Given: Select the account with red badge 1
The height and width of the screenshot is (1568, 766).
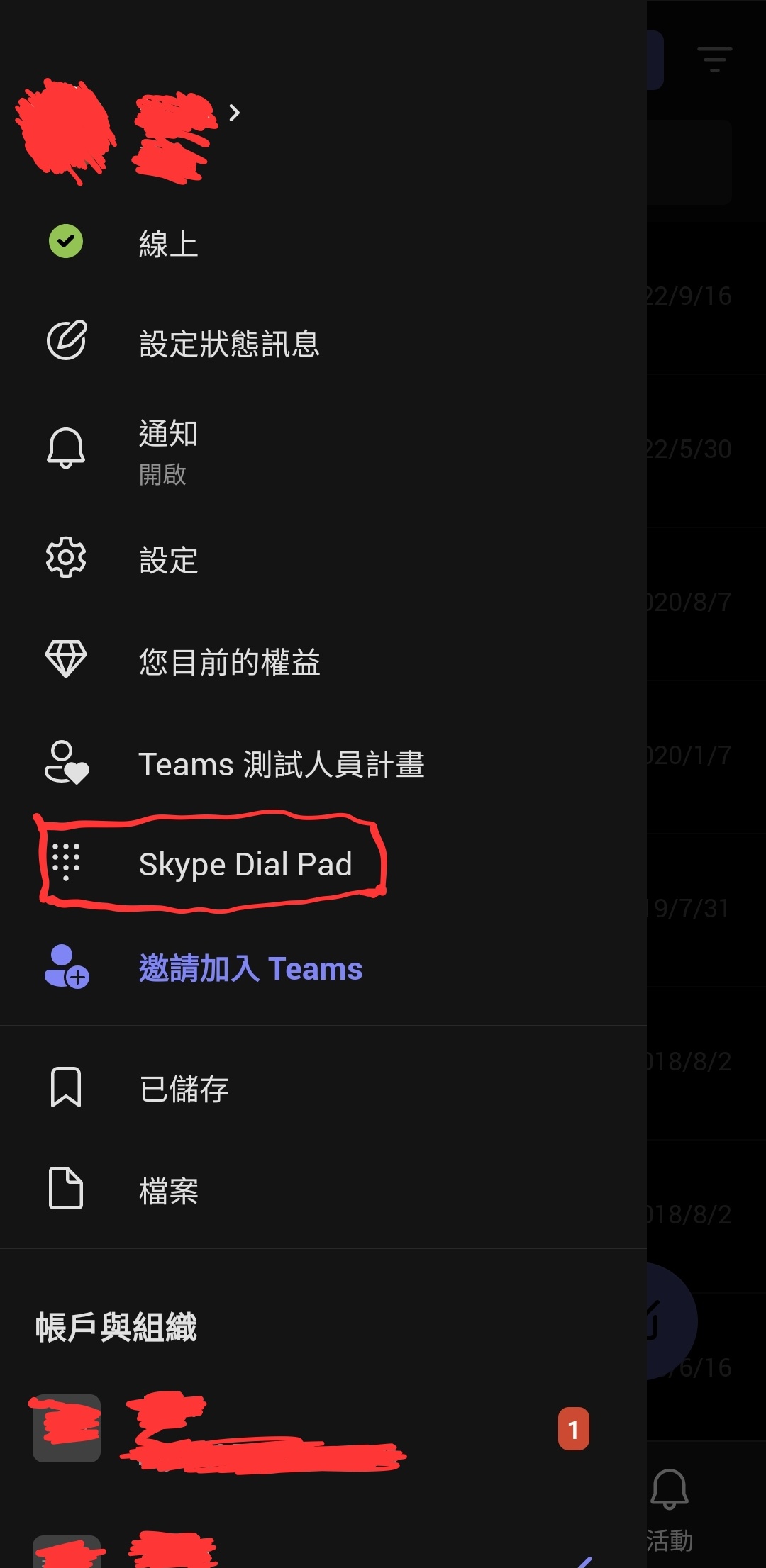Looking at the screenshot, I should 323,1429.
